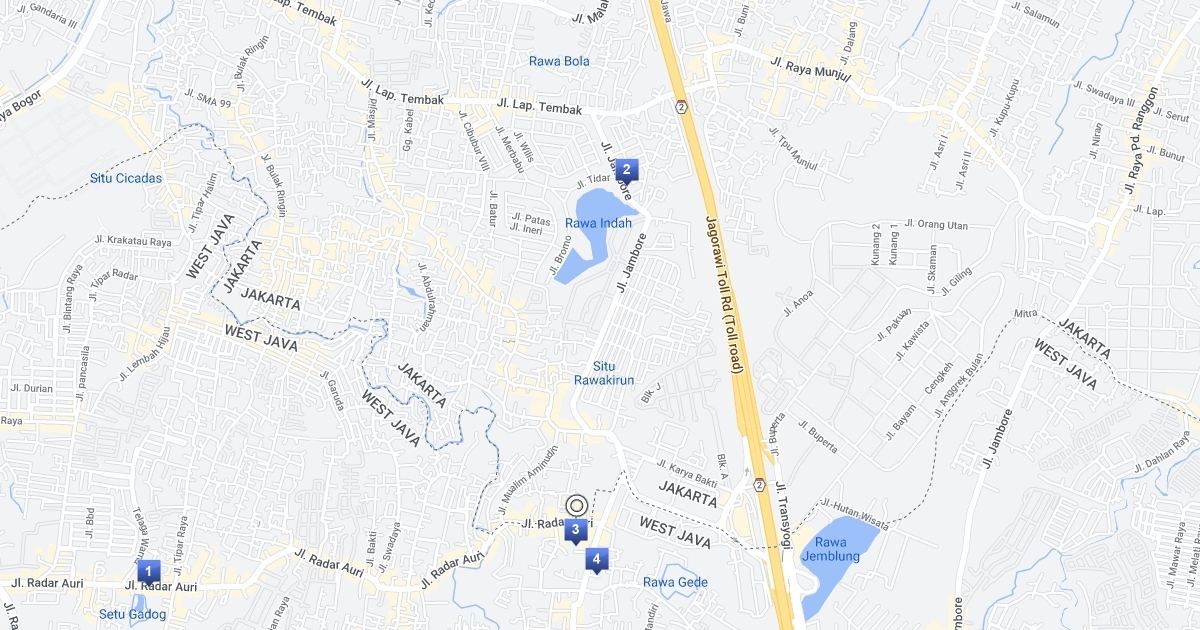The height and width of the screenshot is (630, 1200).
Task: Choose map marker number 4
Action: click(x=597, y=559)
